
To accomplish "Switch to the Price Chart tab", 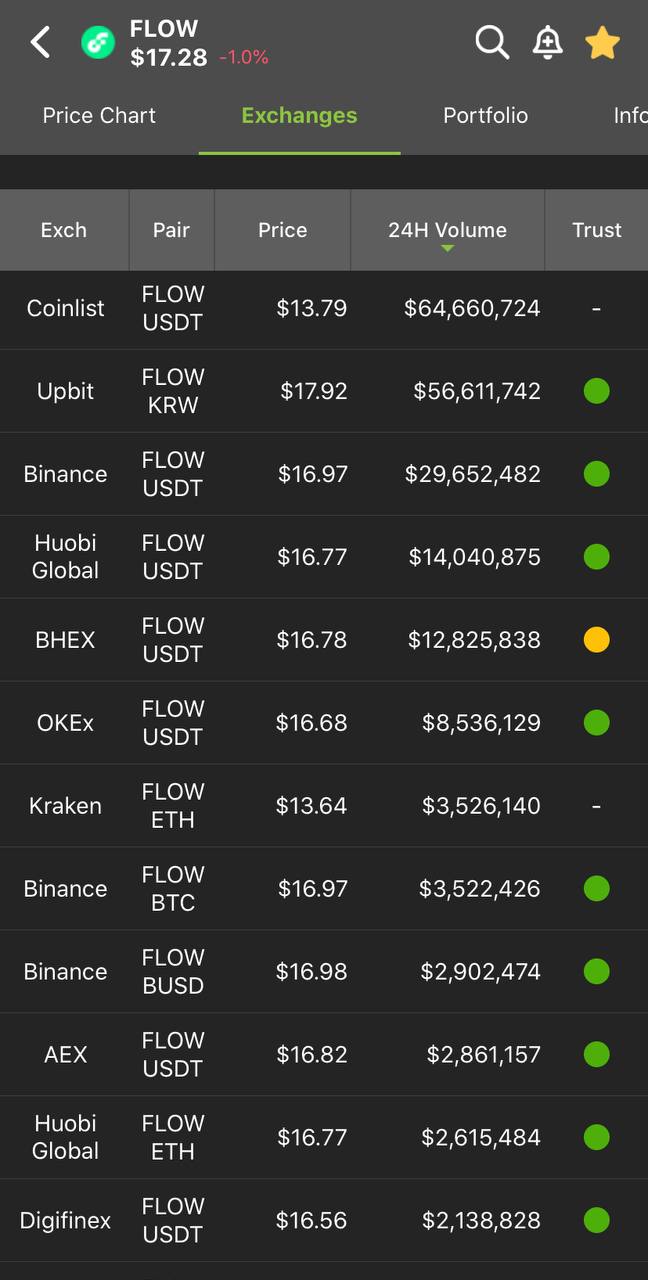I will pyautogui.click(x=99, y=116).
